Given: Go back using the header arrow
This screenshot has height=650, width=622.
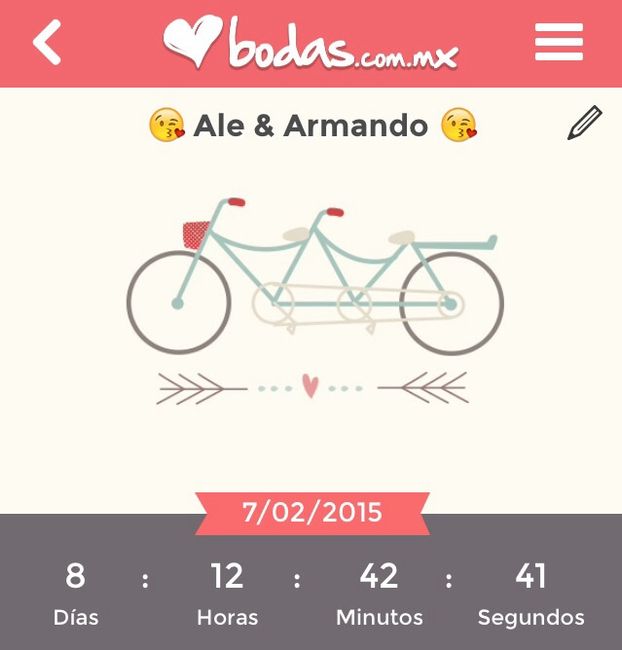Looking at the screenshot, I should (47, 43).
